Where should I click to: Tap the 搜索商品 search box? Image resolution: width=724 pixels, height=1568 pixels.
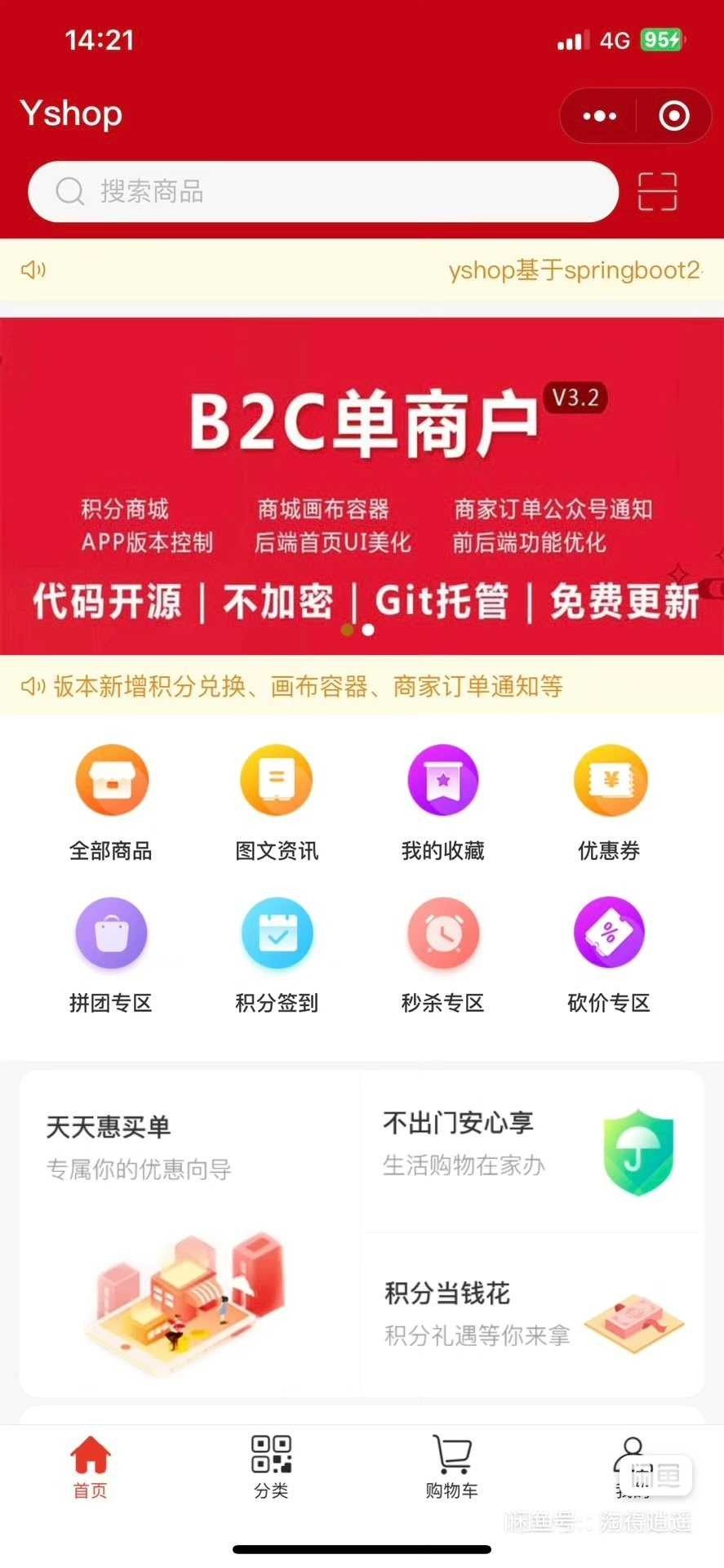point(322,192)
